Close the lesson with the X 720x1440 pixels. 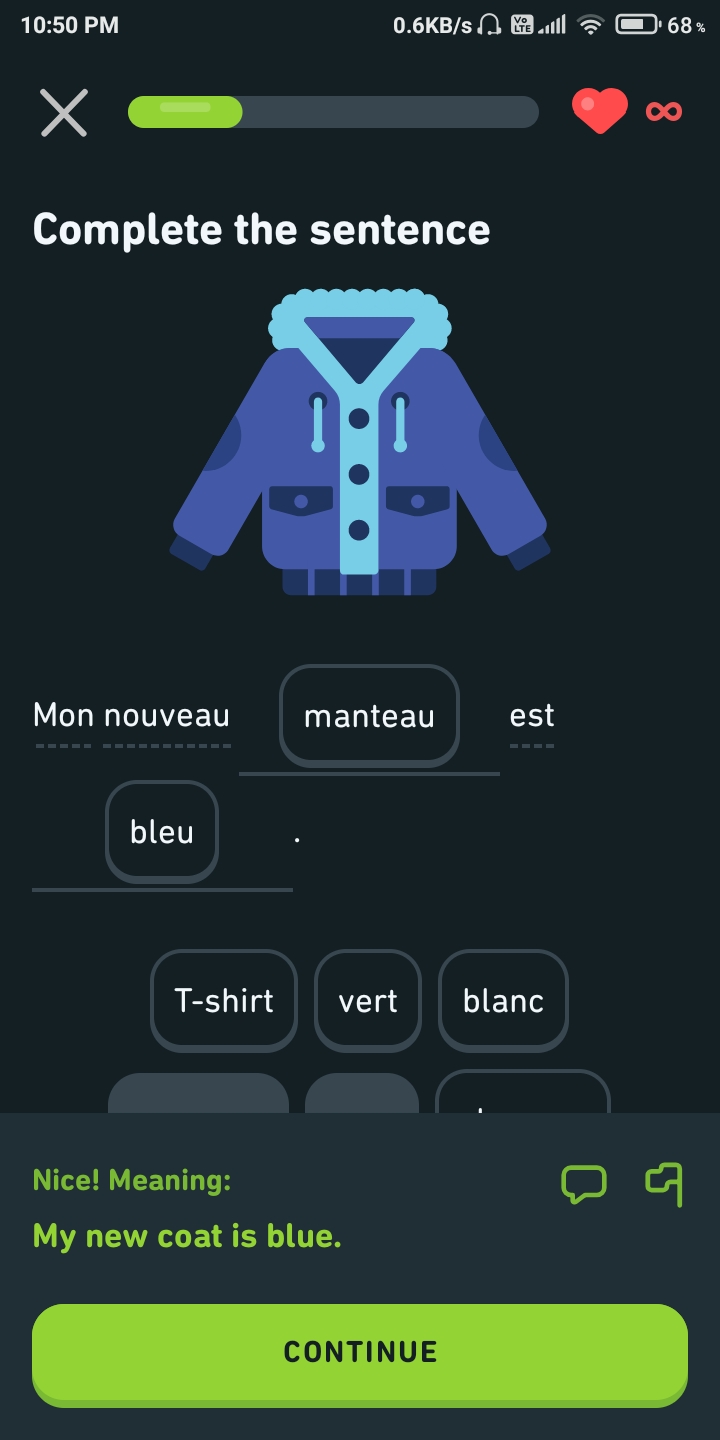tap(64, 111)
